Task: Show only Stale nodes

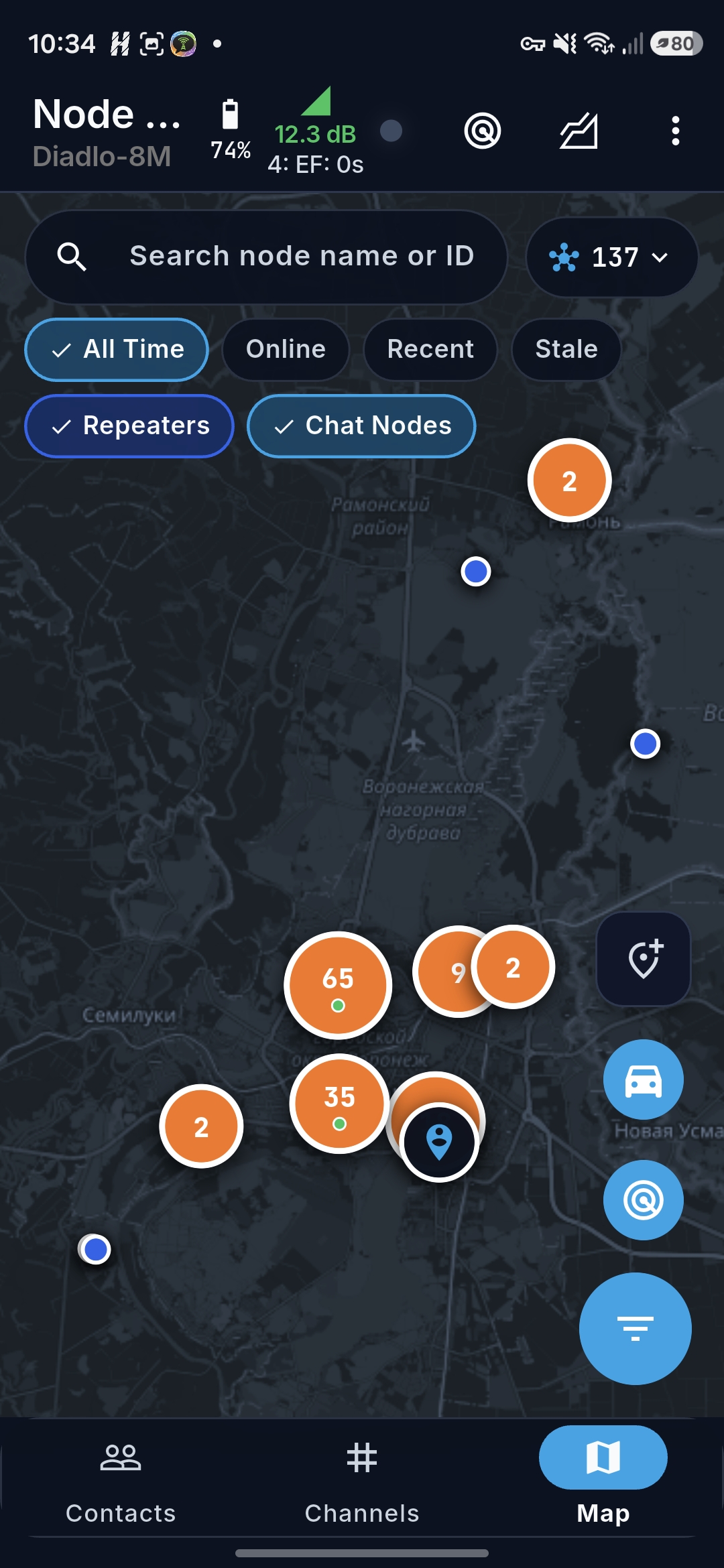Action: point(566,349)
